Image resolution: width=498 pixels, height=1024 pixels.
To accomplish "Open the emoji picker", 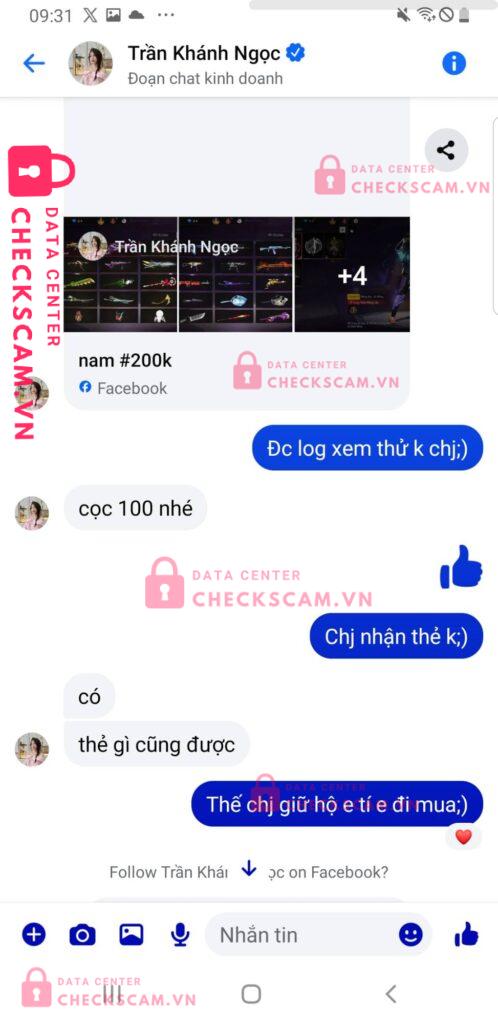I will pyautogui.click(x=411, y=935).
